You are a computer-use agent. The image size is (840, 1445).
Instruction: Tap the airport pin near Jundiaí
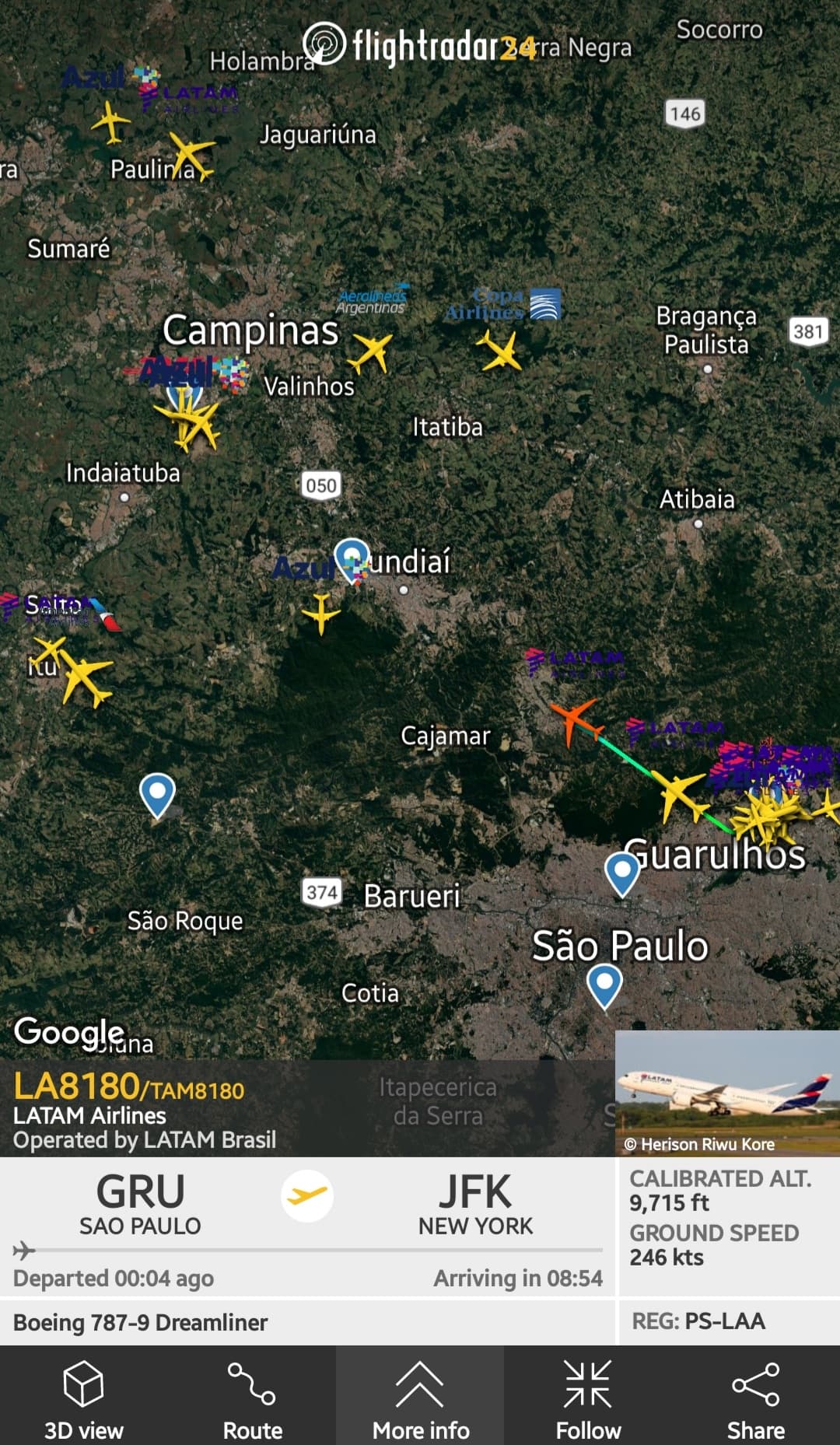pos(352,558)
